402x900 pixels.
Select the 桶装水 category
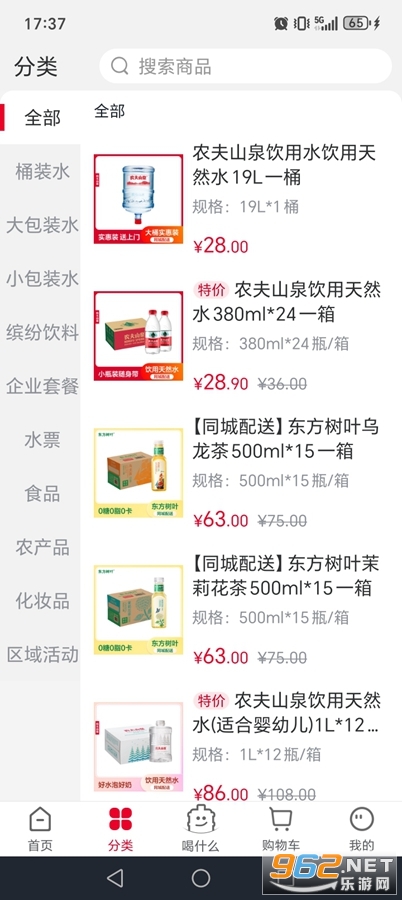tap(42, 171)
